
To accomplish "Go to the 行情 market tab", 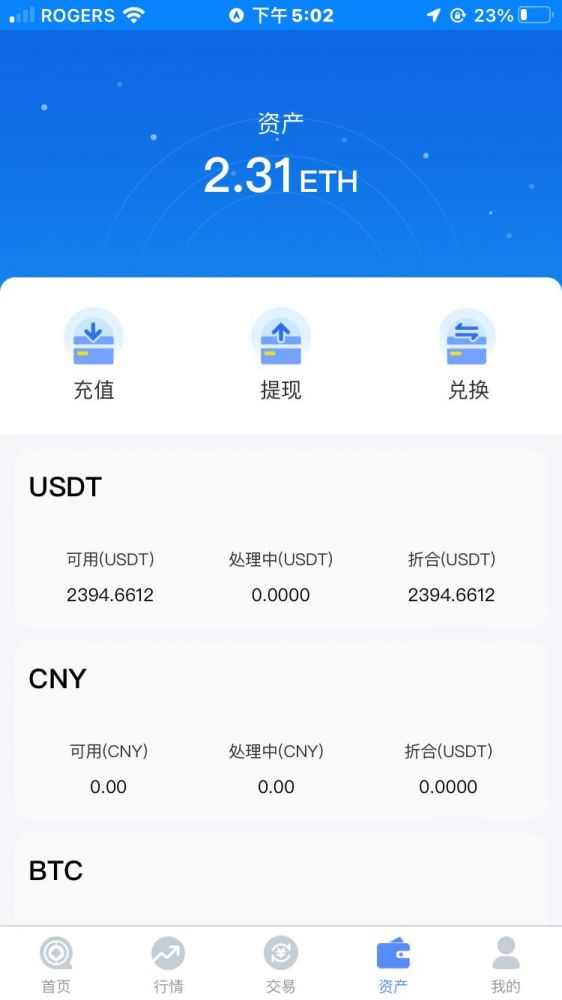I will [168, 964].
